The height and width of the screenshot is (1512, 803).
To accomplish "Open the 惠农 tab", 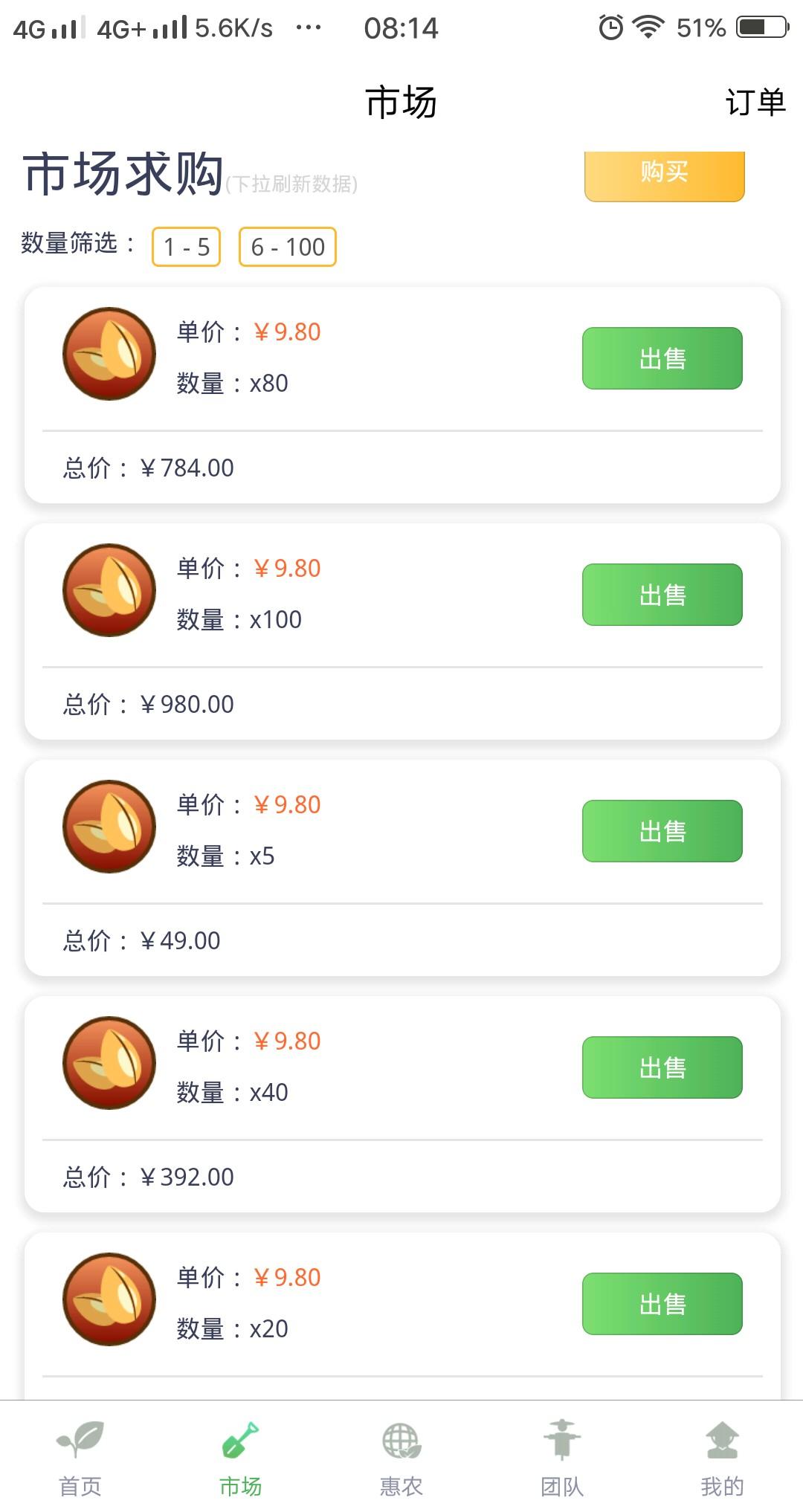I will 401,1458.
